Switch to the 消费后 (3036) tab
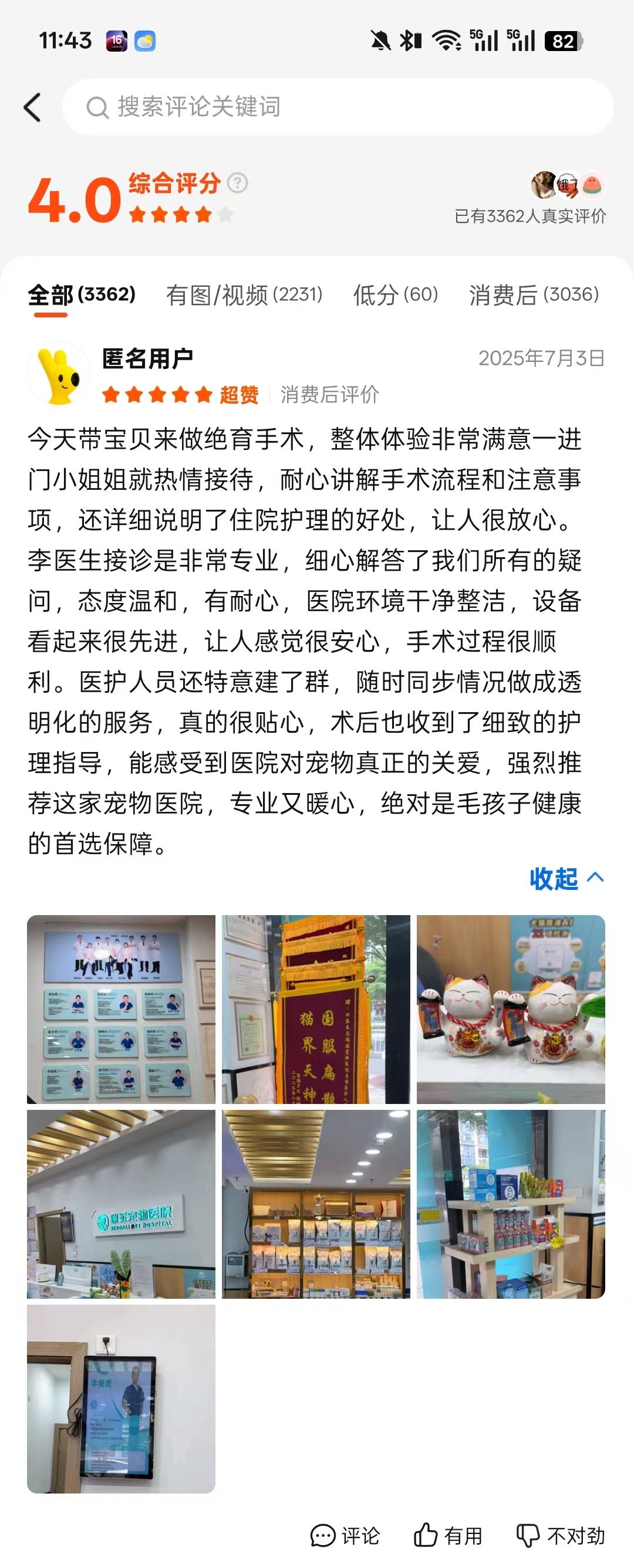634x1568 pixels. pos(534,295)
